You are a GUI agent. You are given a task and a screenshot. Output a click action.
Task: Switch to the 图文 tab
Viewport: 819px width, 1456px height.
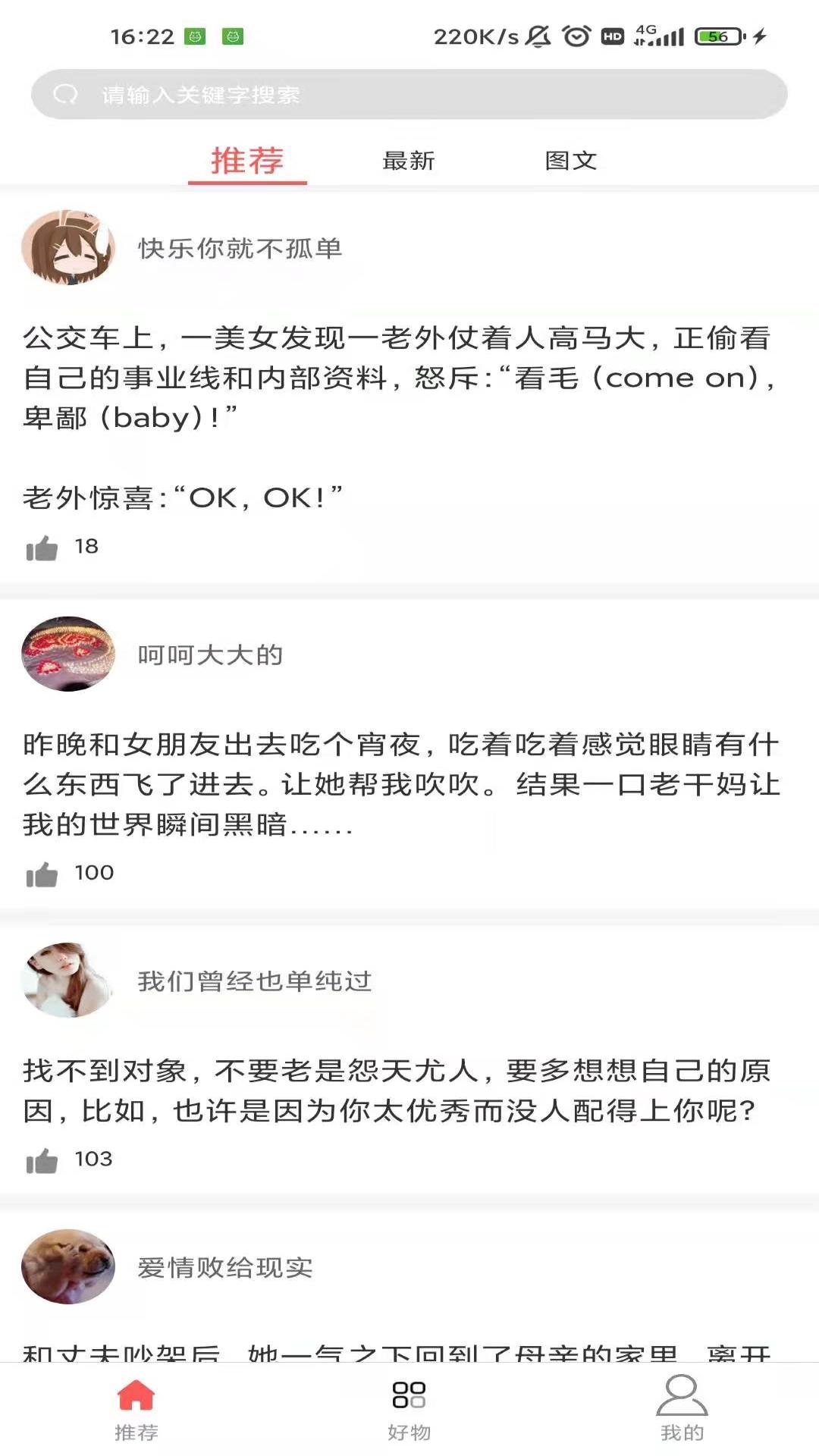coord(570,161)
